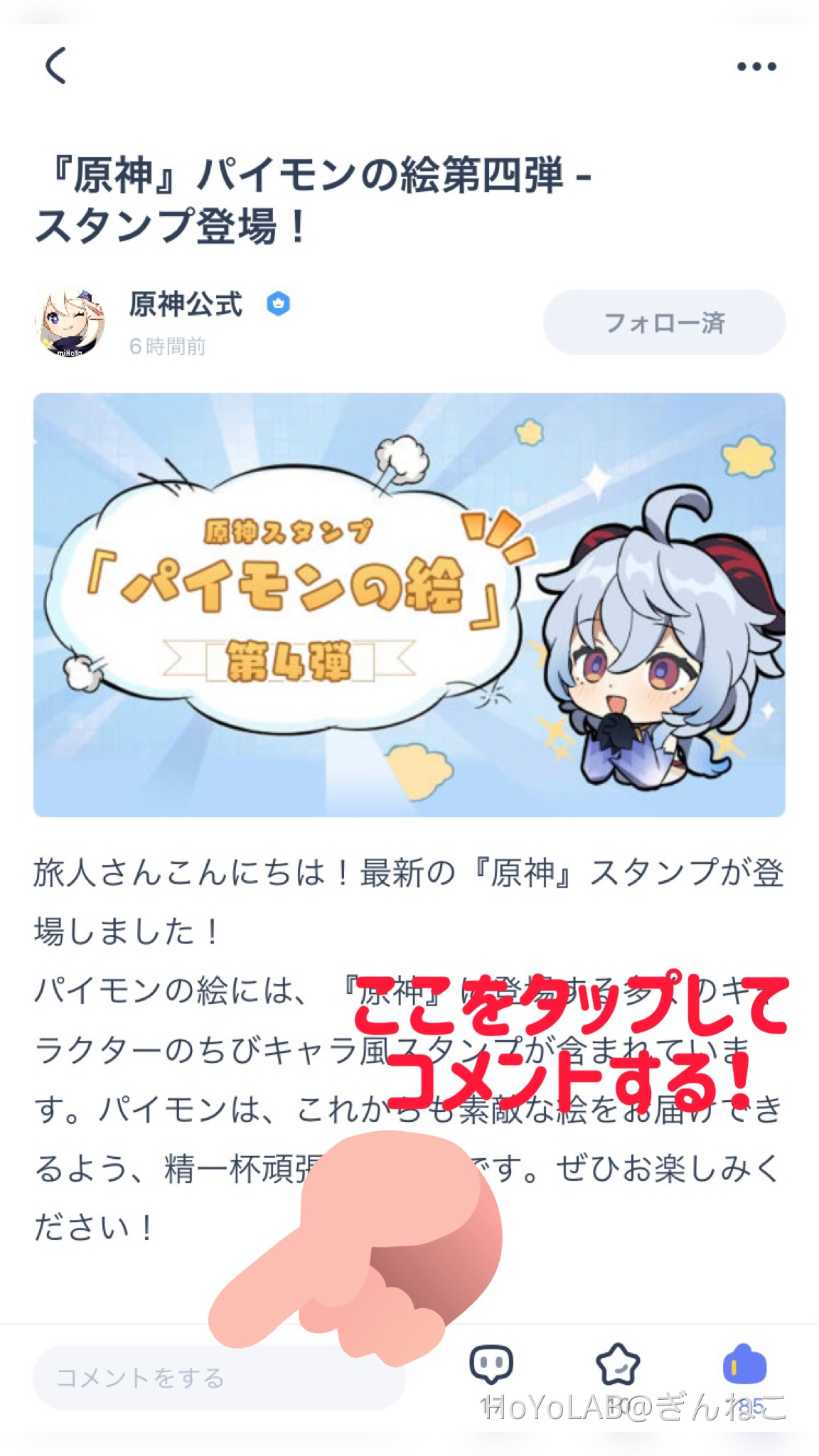
Task: Open the three-dot overflow menu
Action: click(x=756, y=67)
